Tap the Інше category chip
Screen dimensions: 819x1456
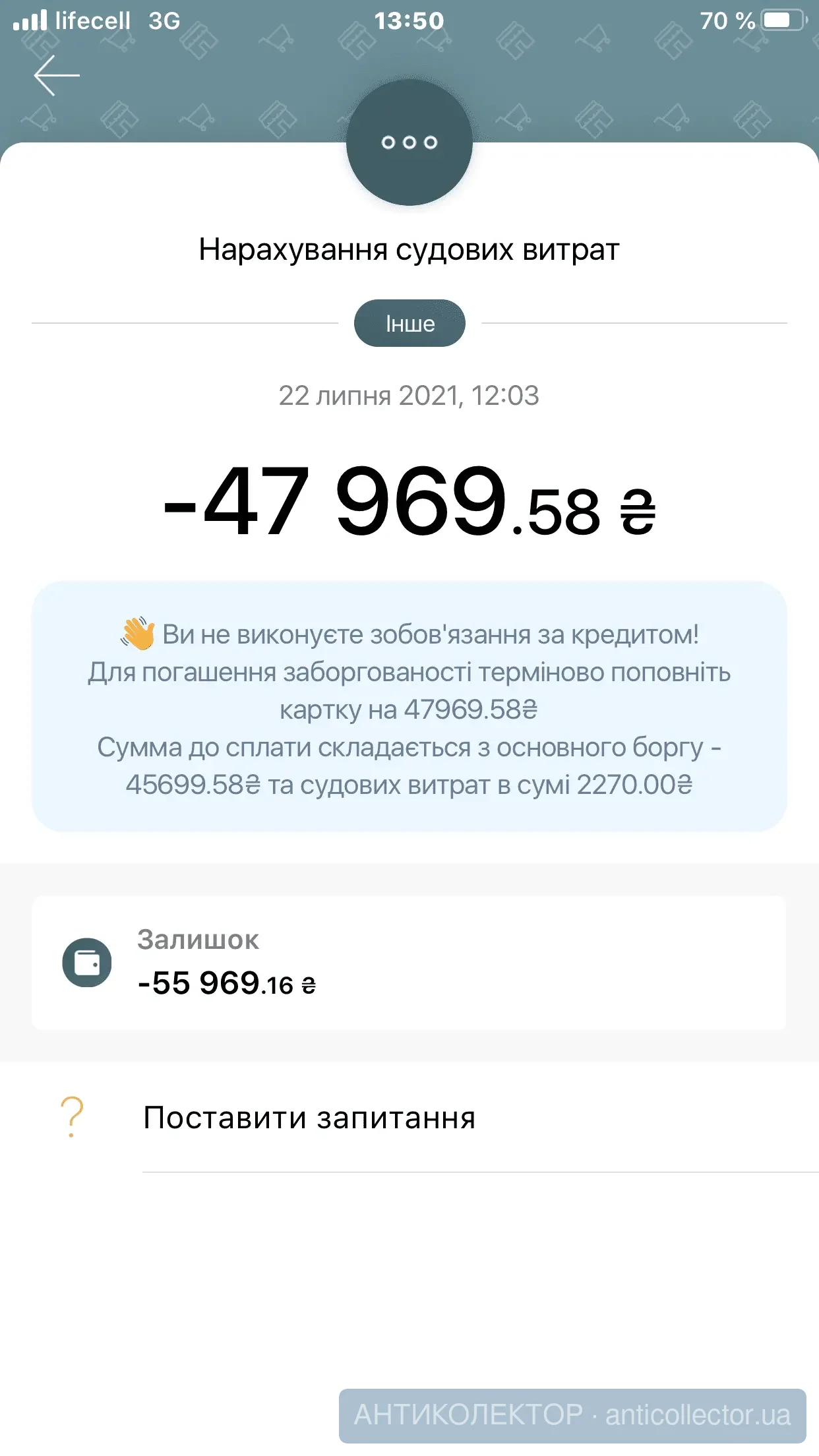coord(409,324)
